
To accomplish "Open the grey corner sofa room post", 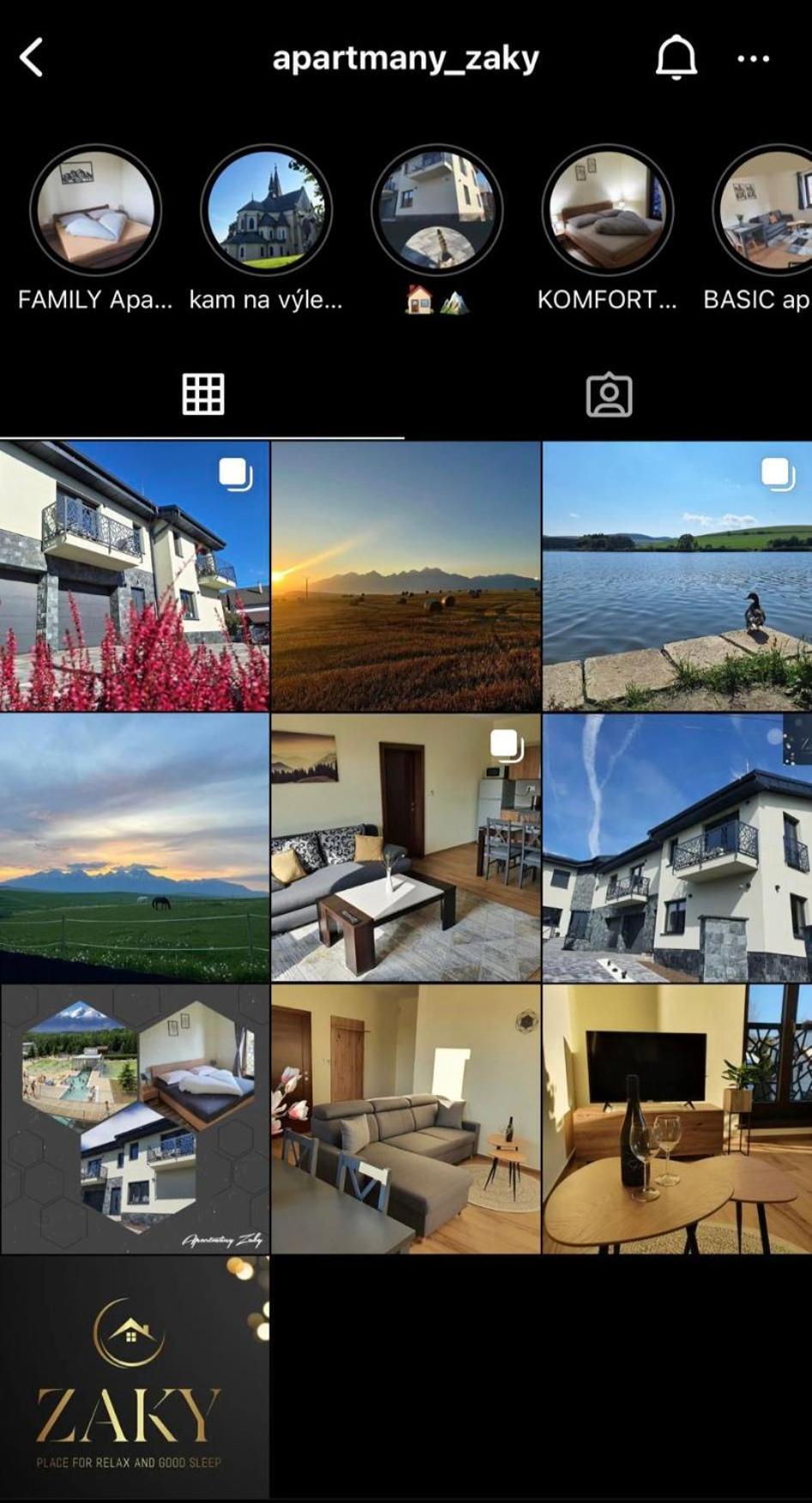I will [x=406, y=1119].
